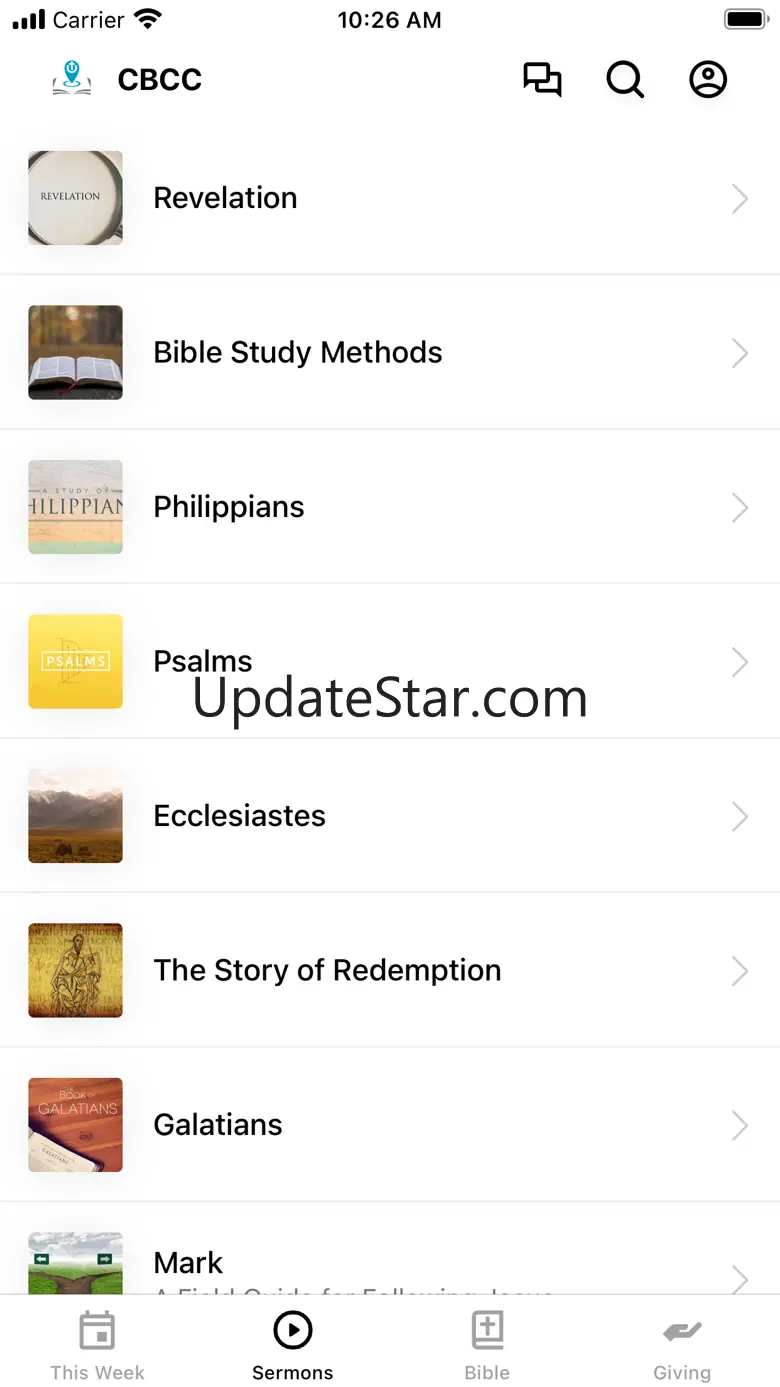This screenshot has width=780, height=1387.
Task: Open The Story of Redemption series
Action: pyautogui.click(x=390, y=970)
